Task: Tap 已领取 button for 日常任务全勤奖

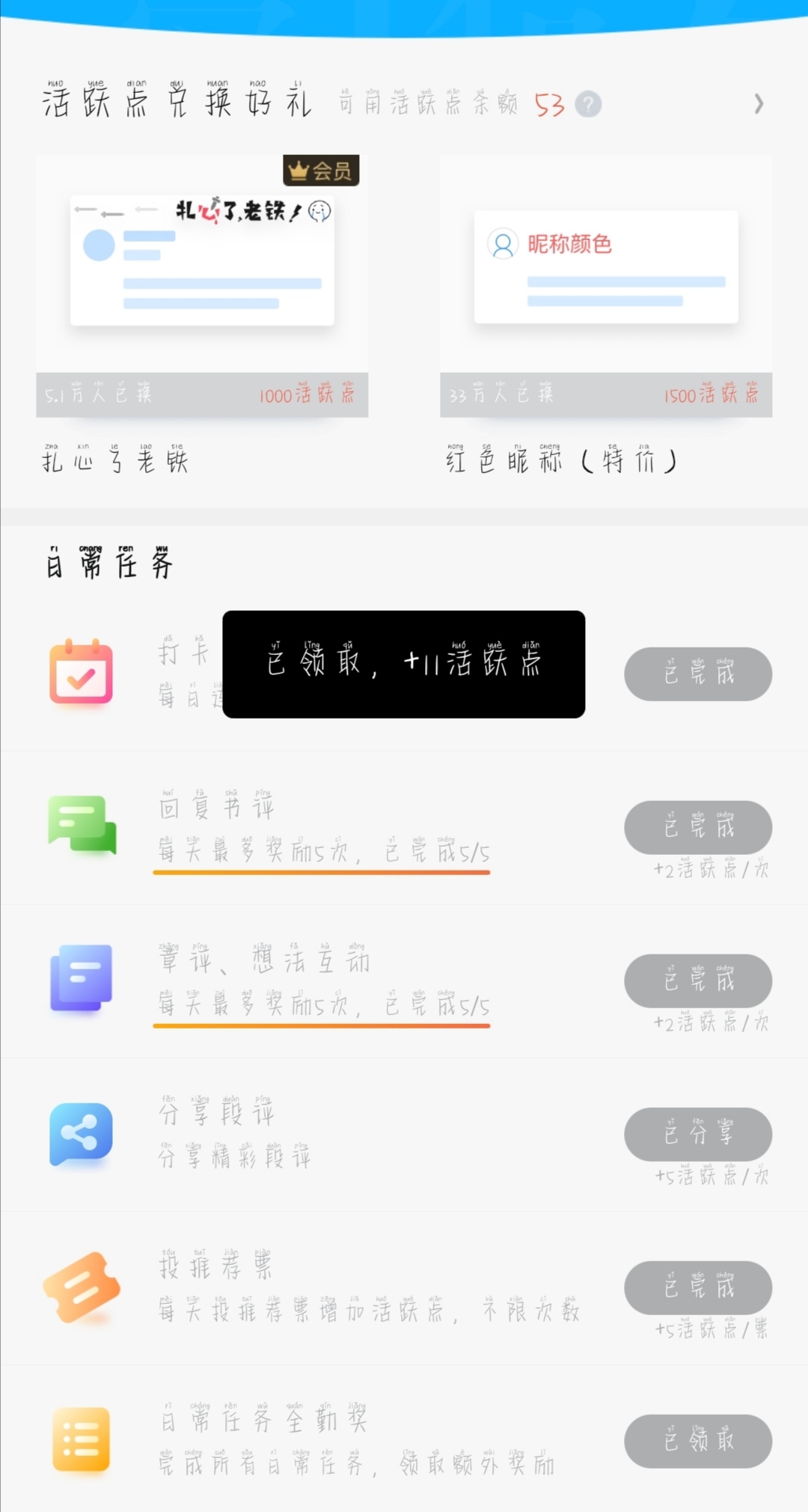Action: click(698, 1441)
